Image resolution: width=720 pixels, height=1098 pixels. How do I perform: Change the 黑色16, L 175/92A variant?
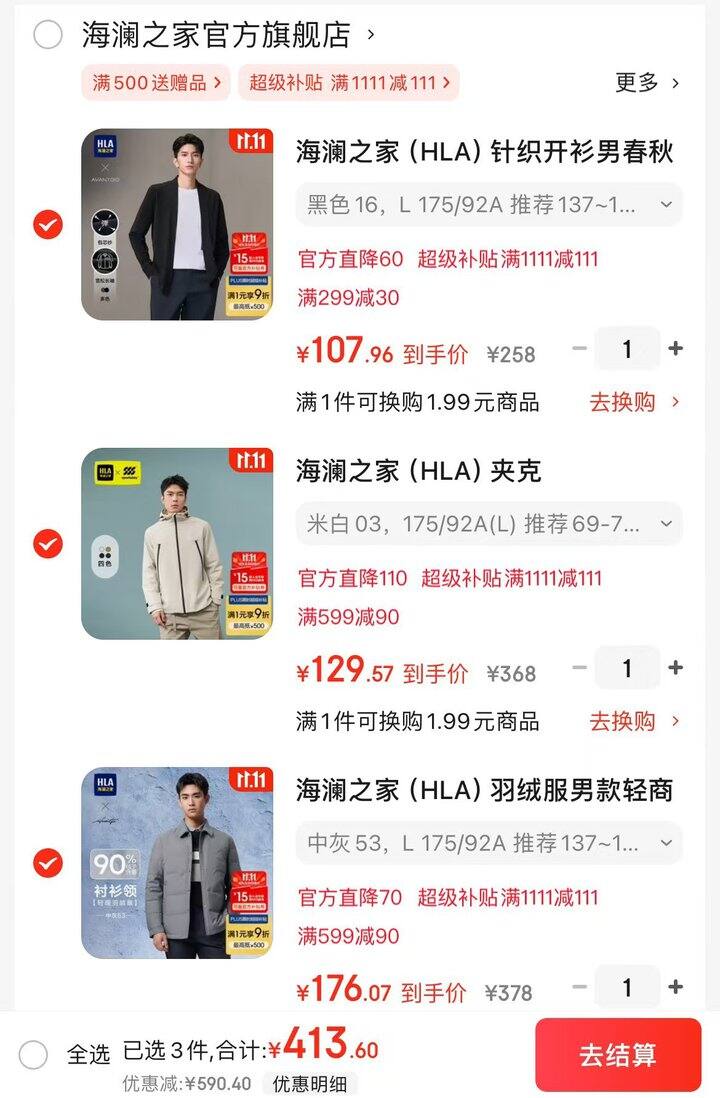(x=488, y=205)
